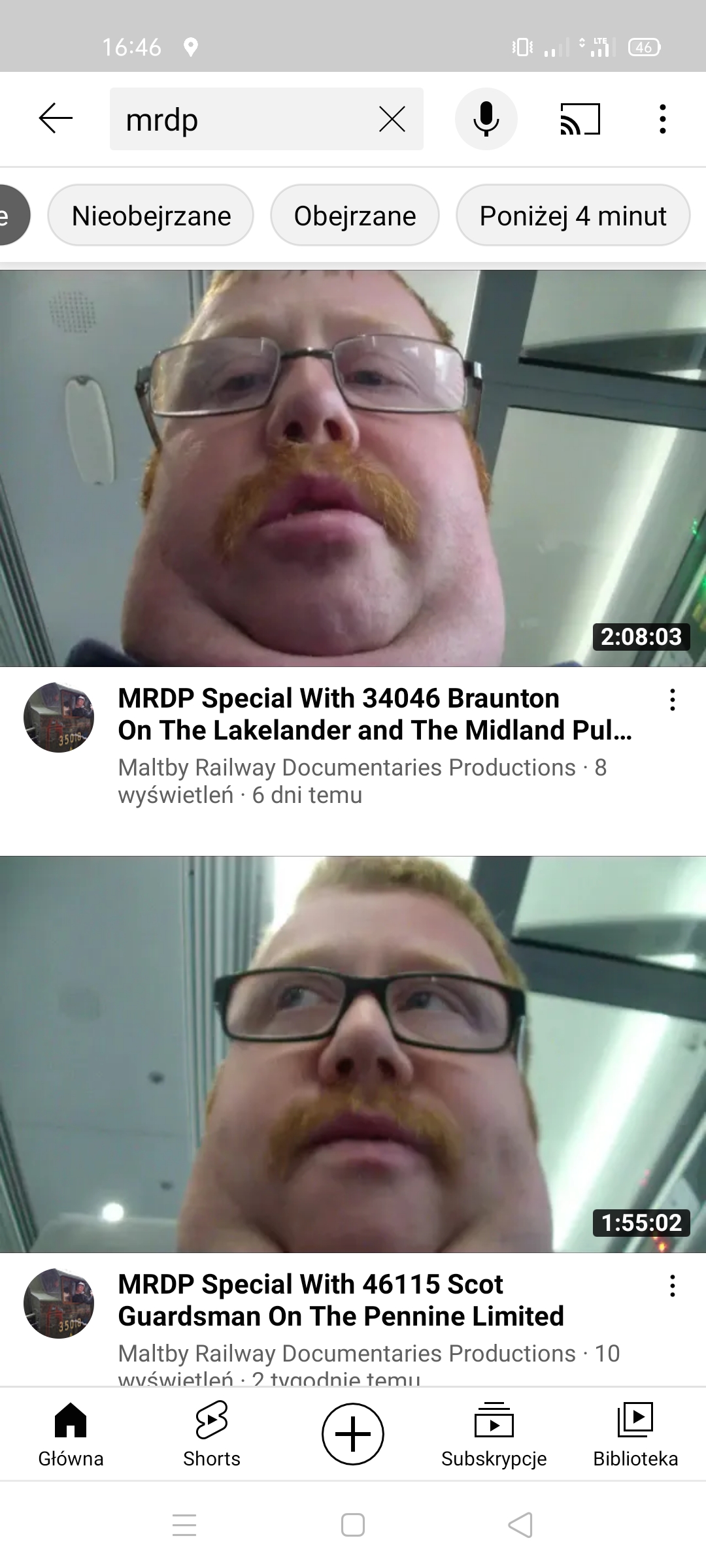Open channel avatar beside the Braunton video

click(59, 717)
